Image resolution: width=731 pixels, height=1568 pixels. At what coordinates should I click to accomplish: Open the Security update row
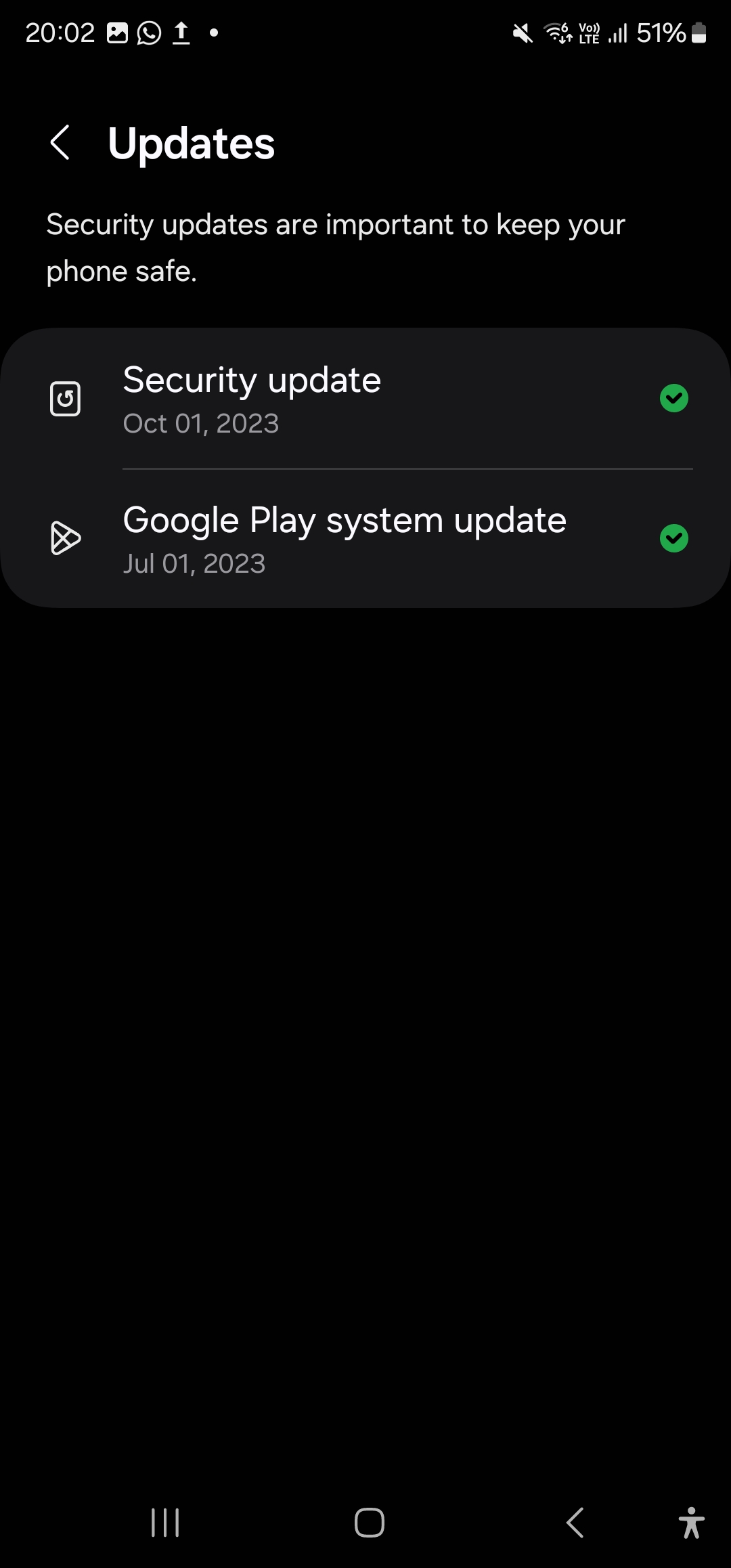[x=365, y=398]
